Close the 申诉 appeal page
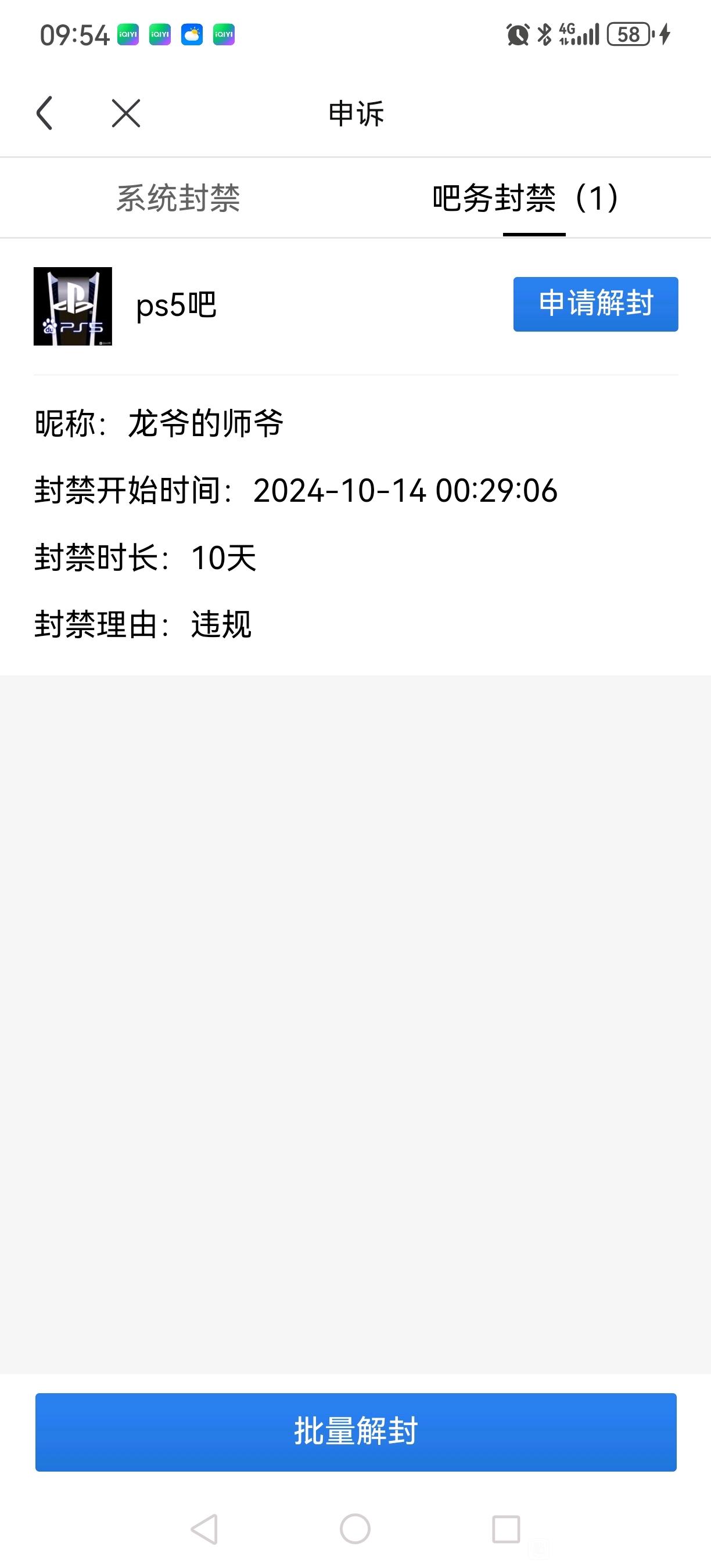Image resolution: width=711 pixels, height=1568 pixels. (x=126, y=113)
